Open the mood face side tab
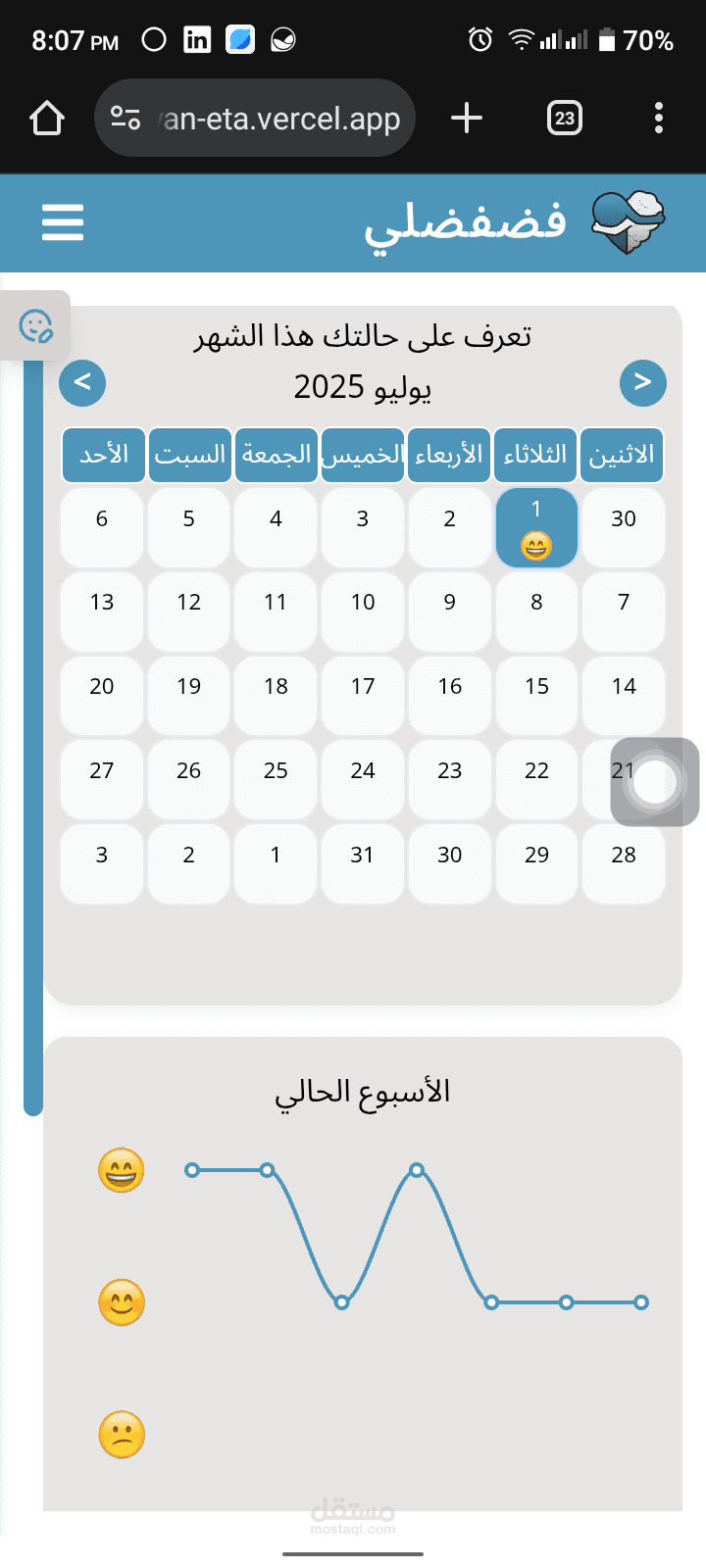 (36, 325)
